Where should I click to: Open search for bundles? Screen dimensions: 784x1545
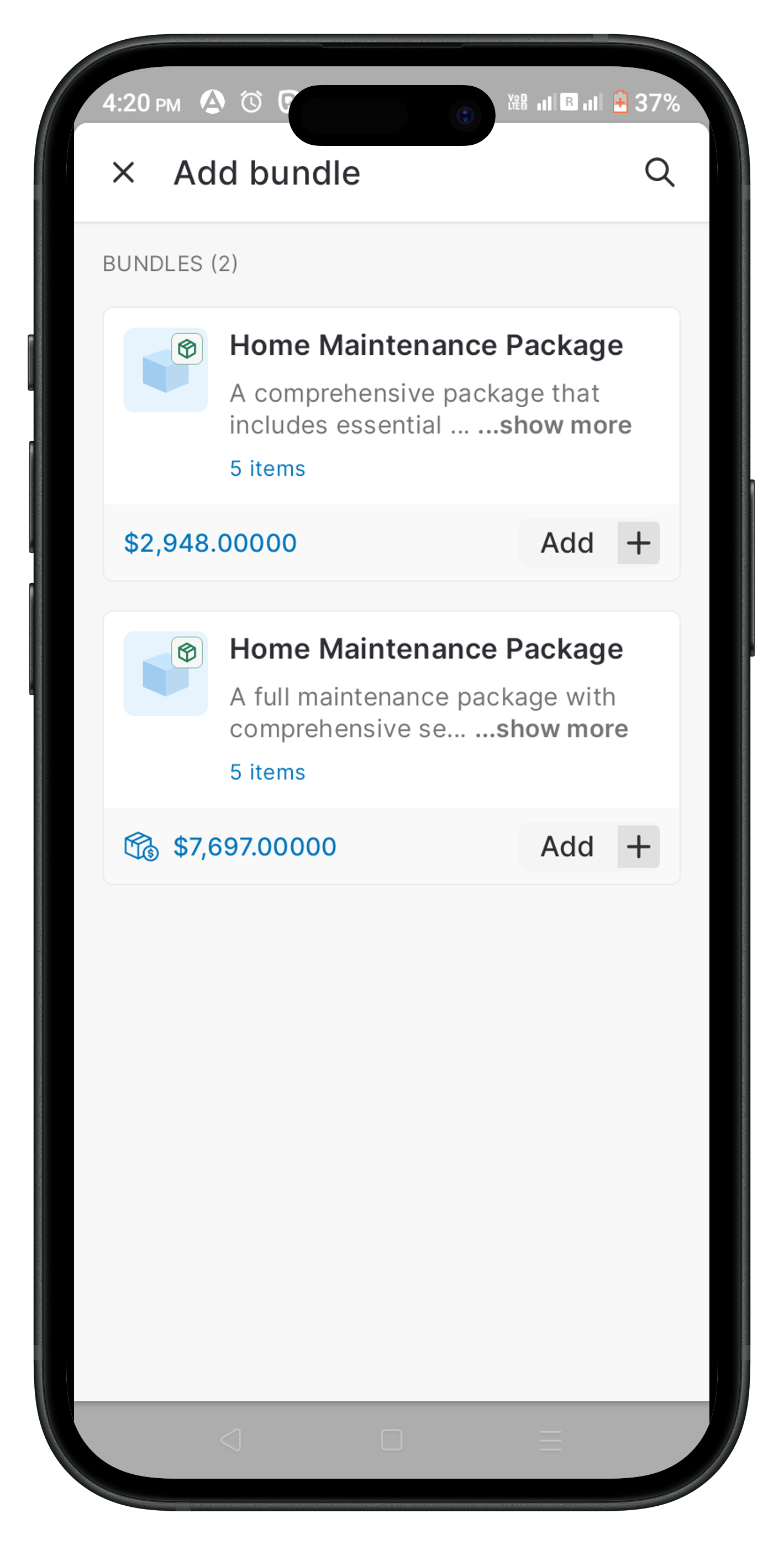click(659, 173)
